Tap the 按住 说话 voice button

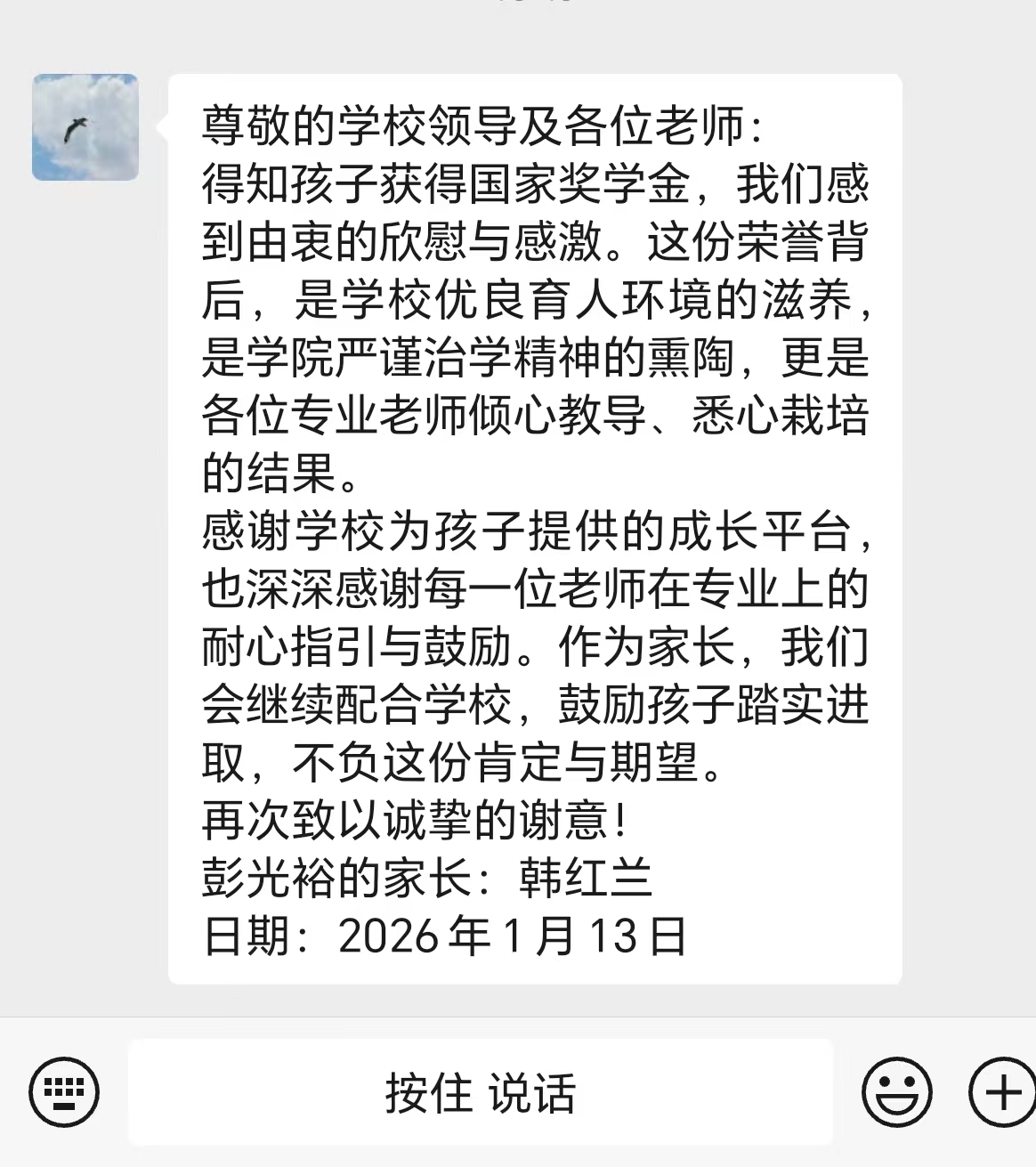pos(481,1091)
